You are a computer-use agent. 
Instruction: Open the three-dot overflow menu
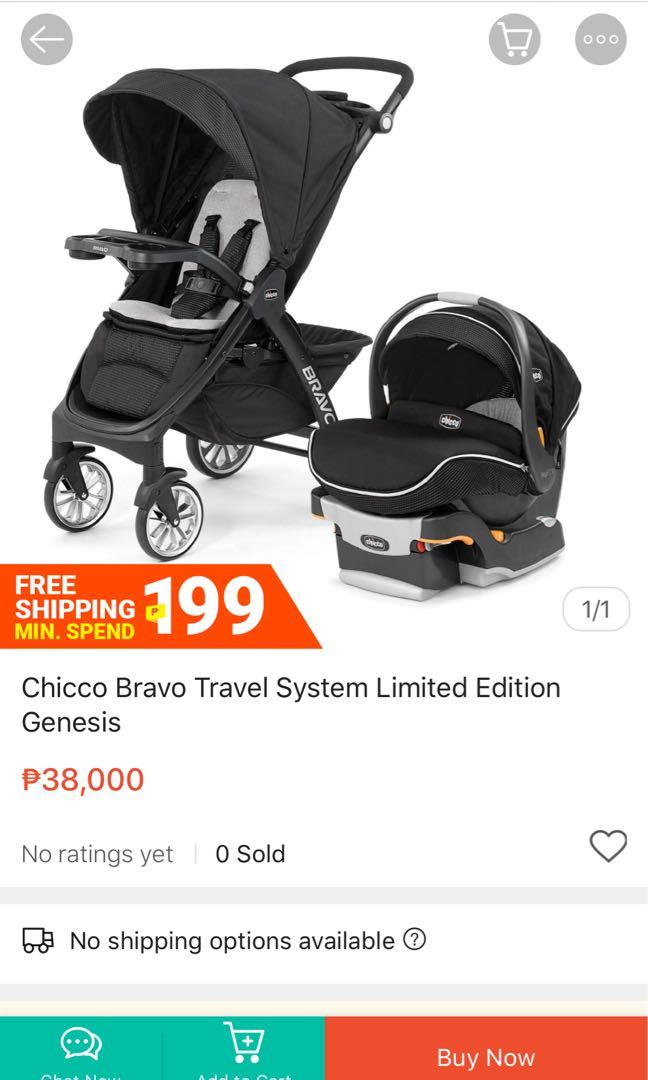coord(600,40)
